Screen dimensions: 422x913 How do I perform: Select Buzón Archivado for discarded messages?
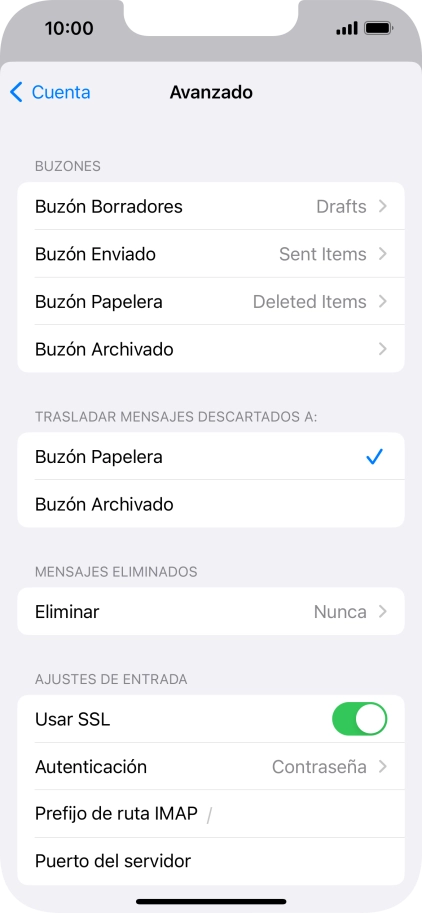tap(211, 504)
